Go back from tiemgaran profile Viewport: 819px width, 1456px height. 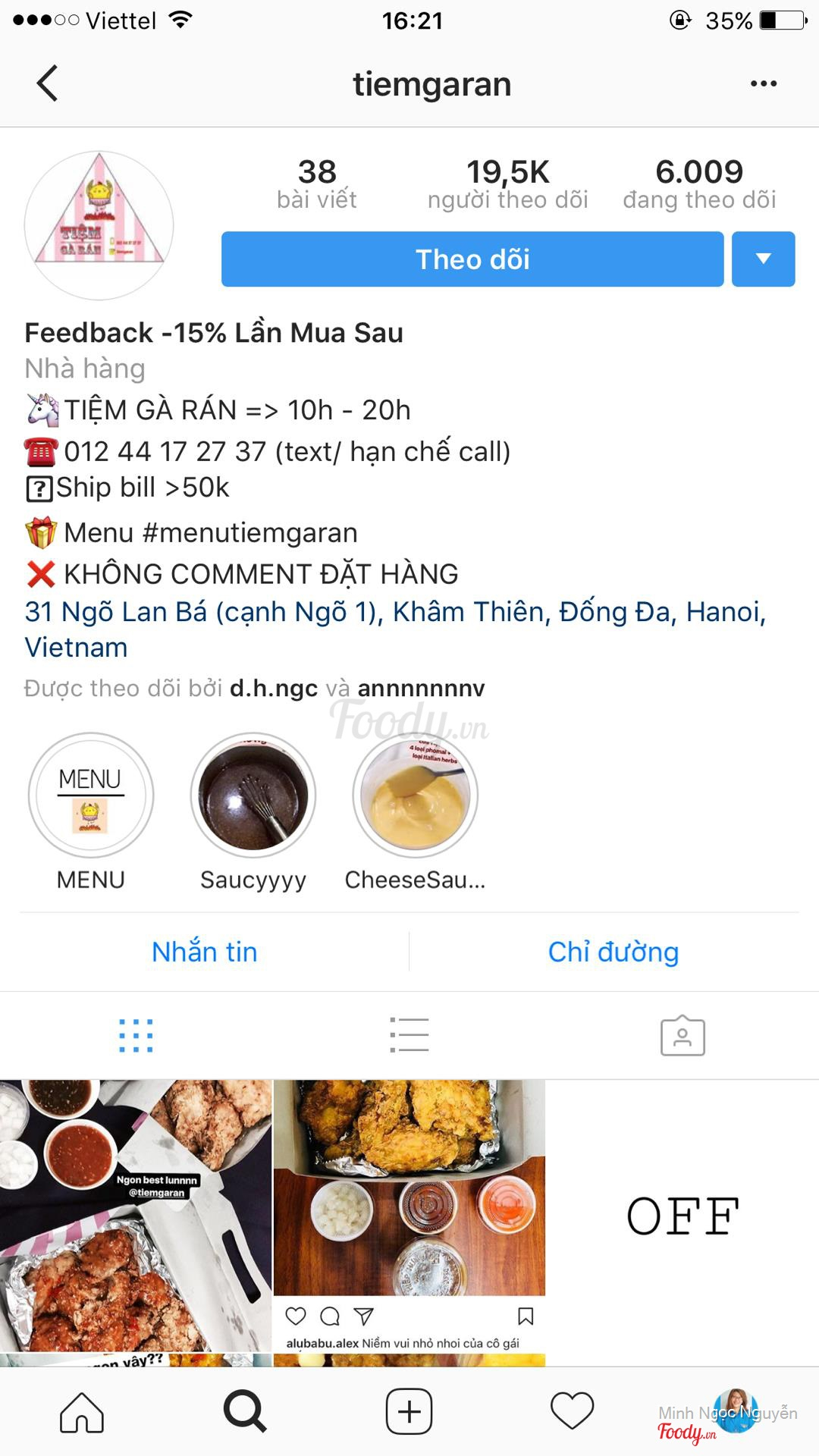point(47,83)
